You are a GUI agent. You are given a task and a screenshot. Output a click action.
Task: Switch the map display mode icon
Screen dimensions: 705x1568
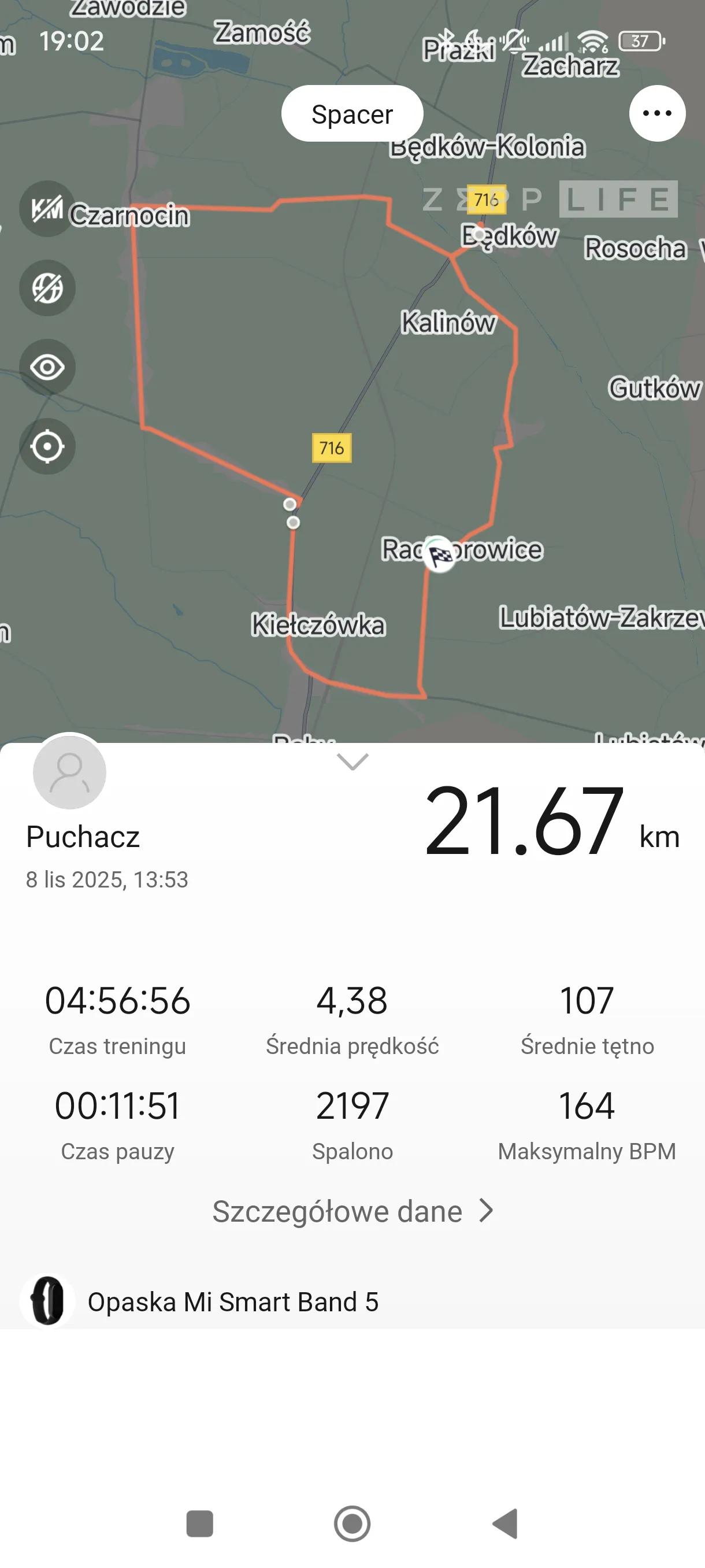[x=47, y=288]
